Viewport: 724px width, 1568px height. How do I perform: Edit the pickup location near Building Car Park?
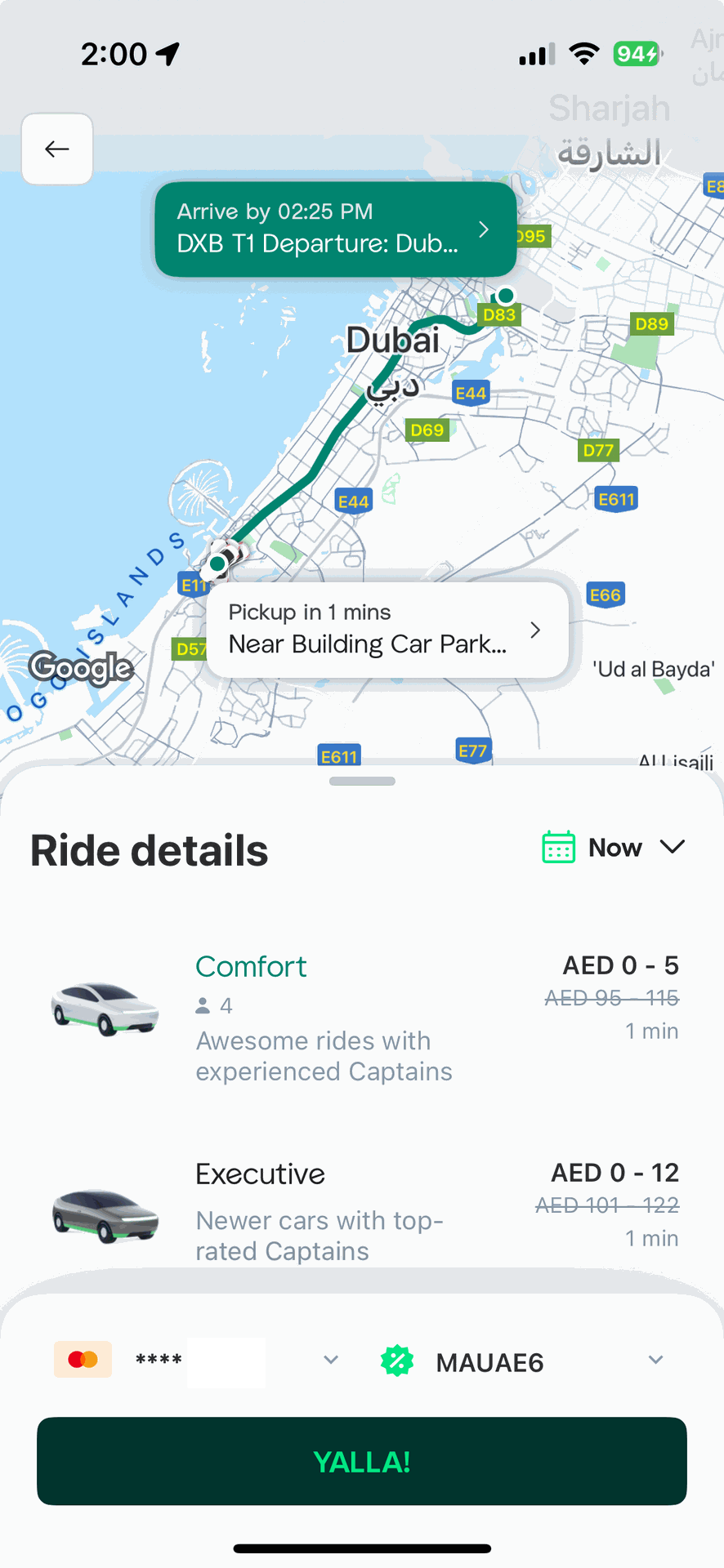386,630
